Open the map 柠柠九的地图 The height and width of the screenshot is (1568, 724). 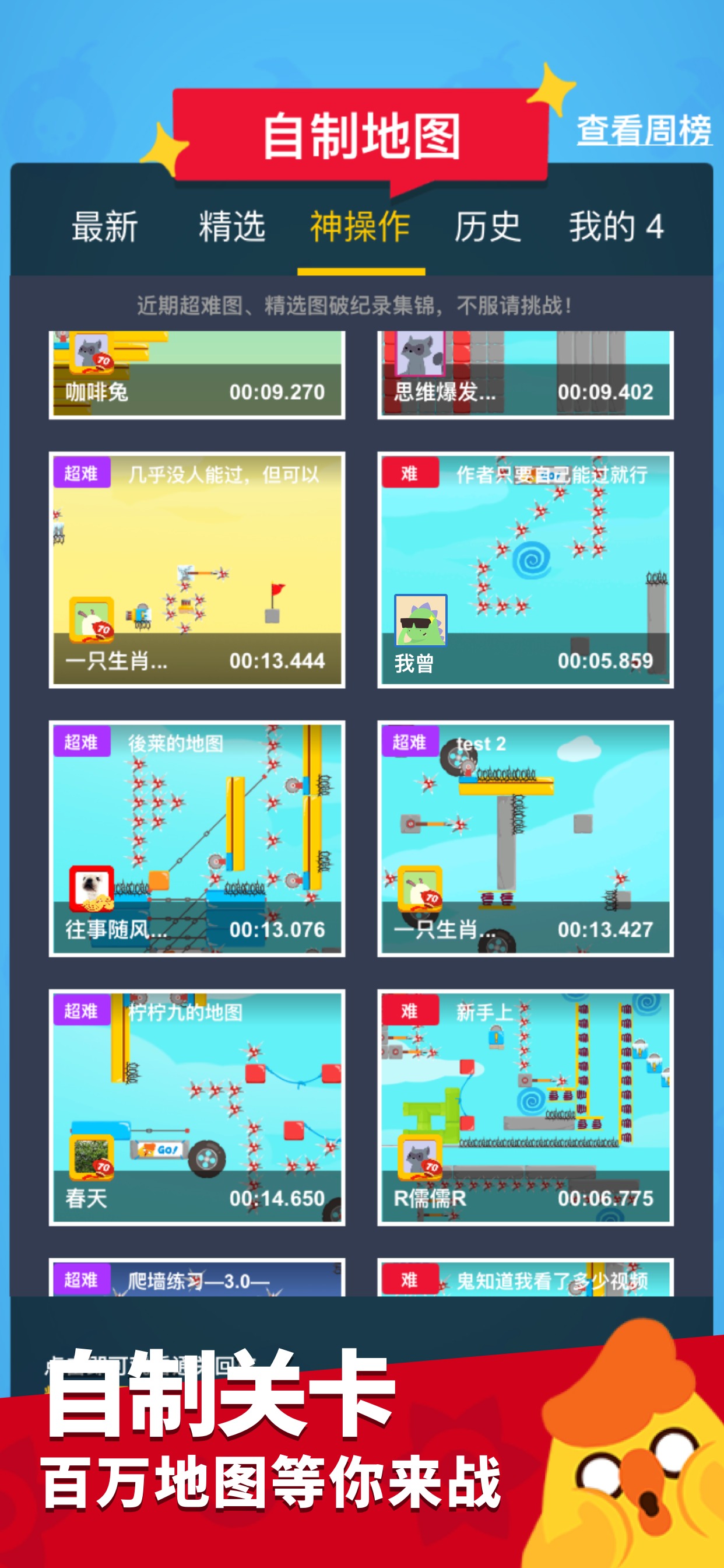[196, 1107]
